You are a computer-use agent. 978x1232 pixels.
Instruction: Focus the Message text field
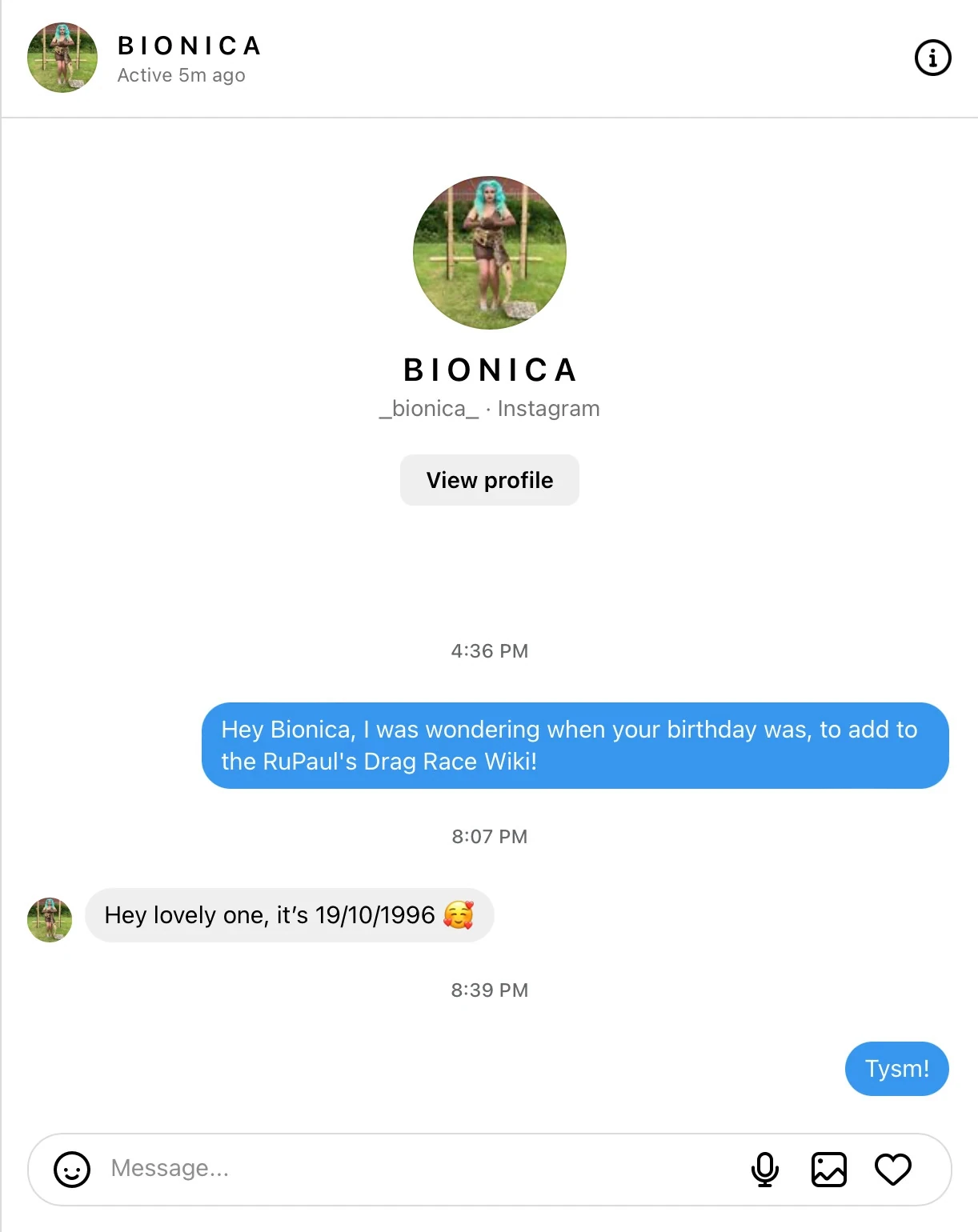coord(416,1169)
